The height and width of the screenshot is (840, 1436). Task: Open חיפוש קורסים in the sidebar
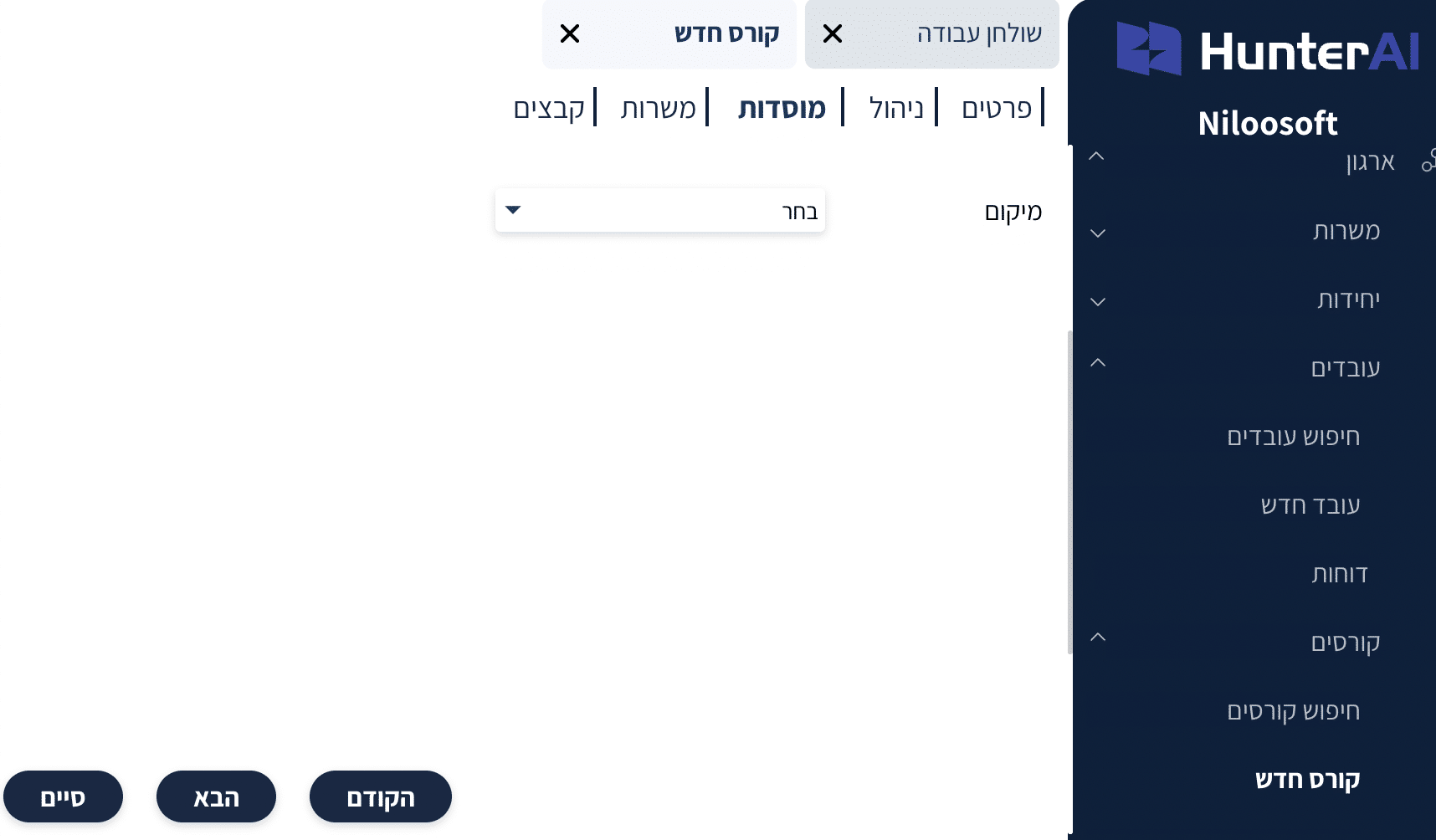1293,711
